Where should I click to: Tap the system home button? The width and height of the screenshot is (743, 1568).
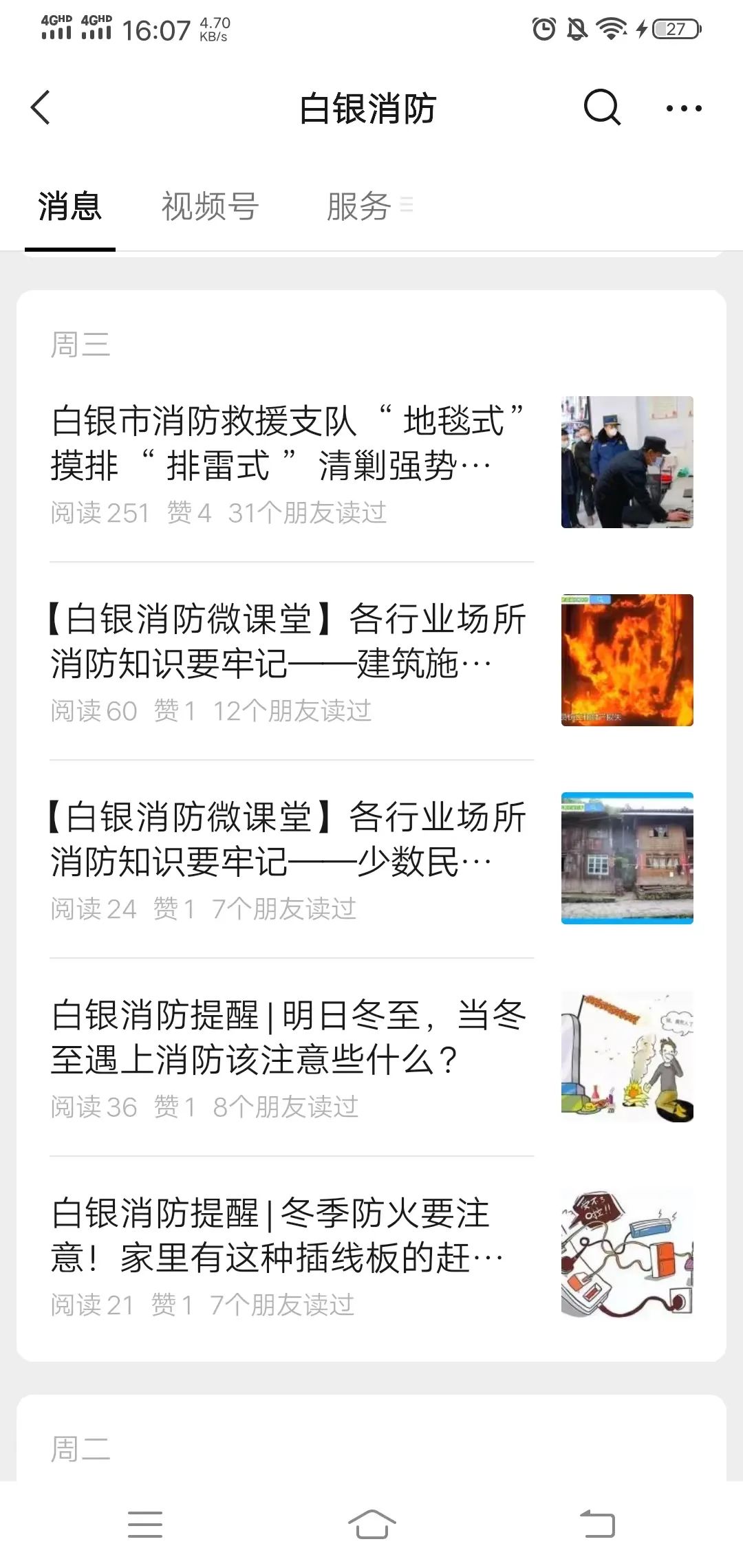371,1525
